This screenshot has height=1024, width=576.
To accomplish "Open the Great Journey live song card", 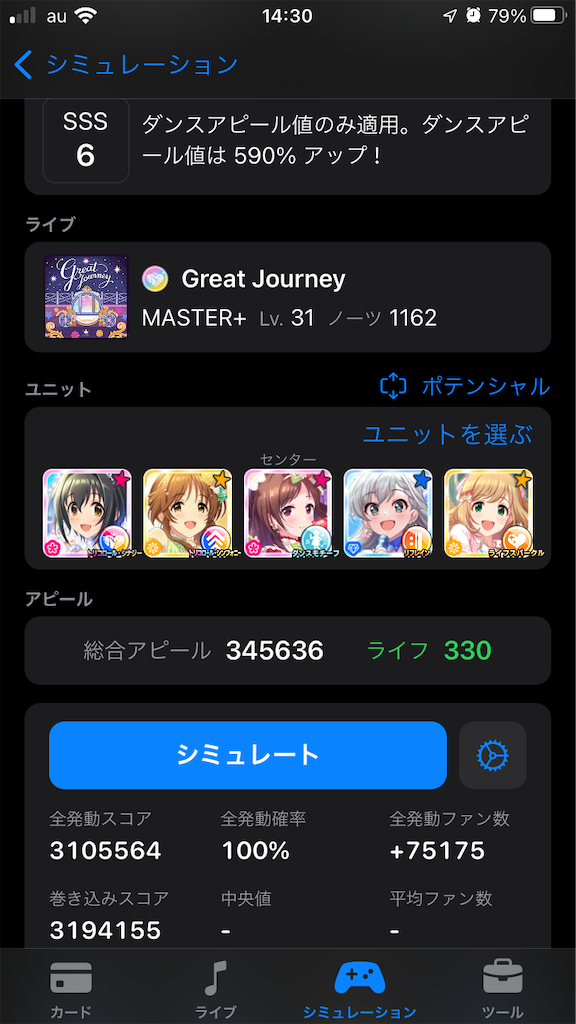I will pos(288,297).
